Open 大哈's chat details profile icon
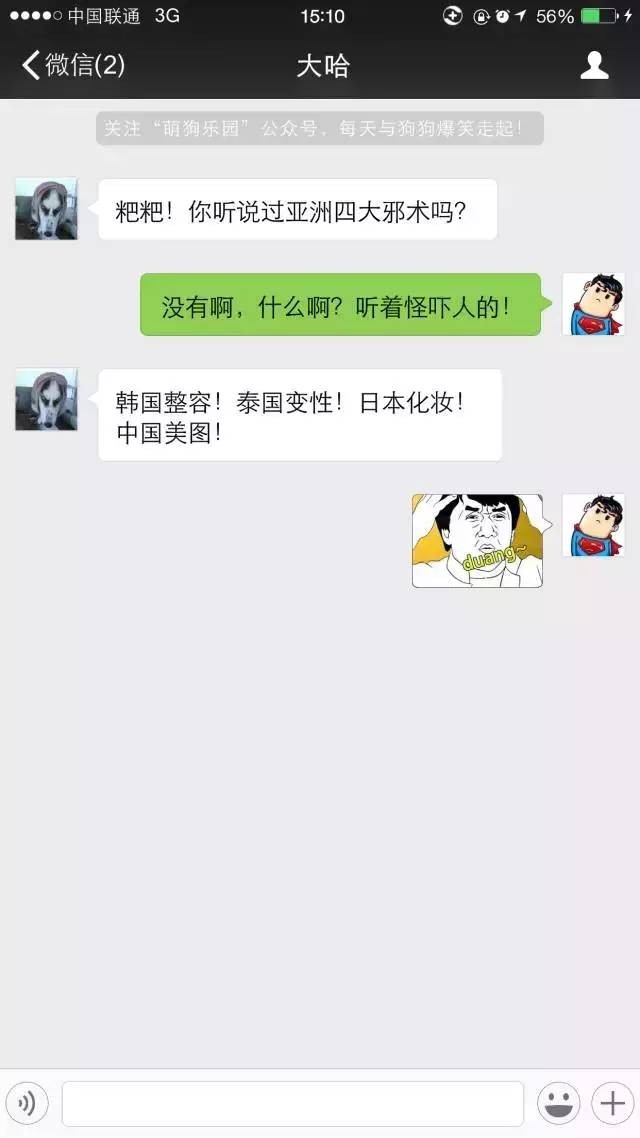Image resolution: width=640 pixels, height=1138 pixels. (x=595, y=66)
